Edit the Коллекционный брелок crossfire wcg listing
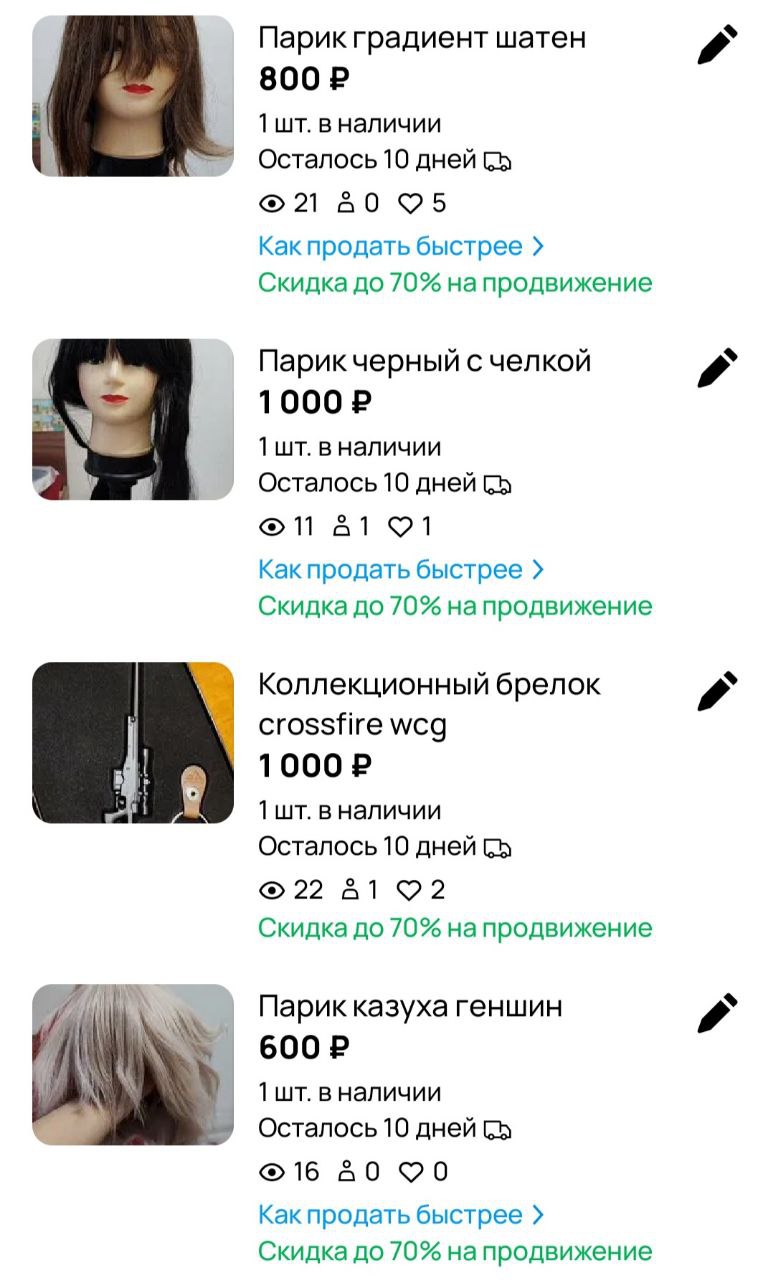This screenshot has width=774, height=1280. point(717,691)
